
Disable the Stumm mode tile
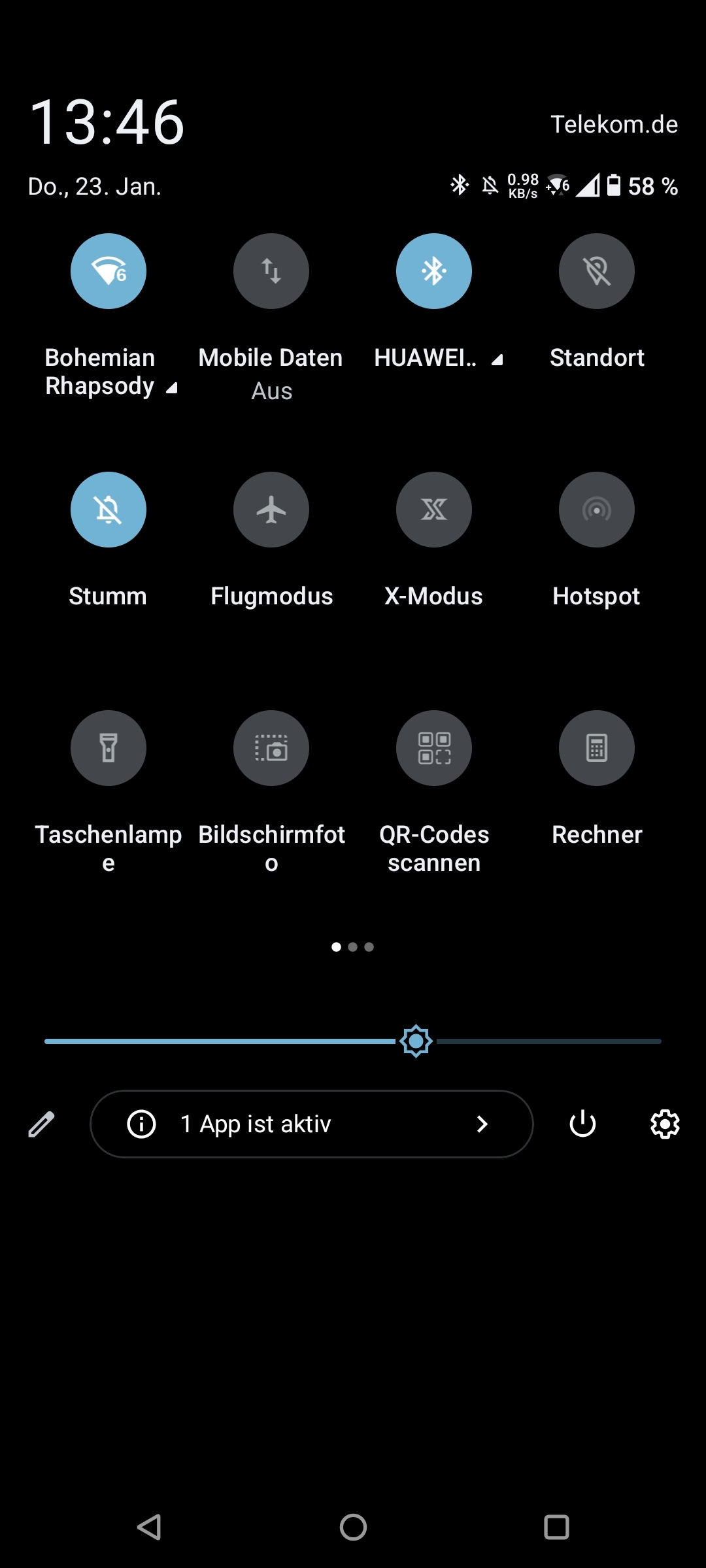(109, 510)
